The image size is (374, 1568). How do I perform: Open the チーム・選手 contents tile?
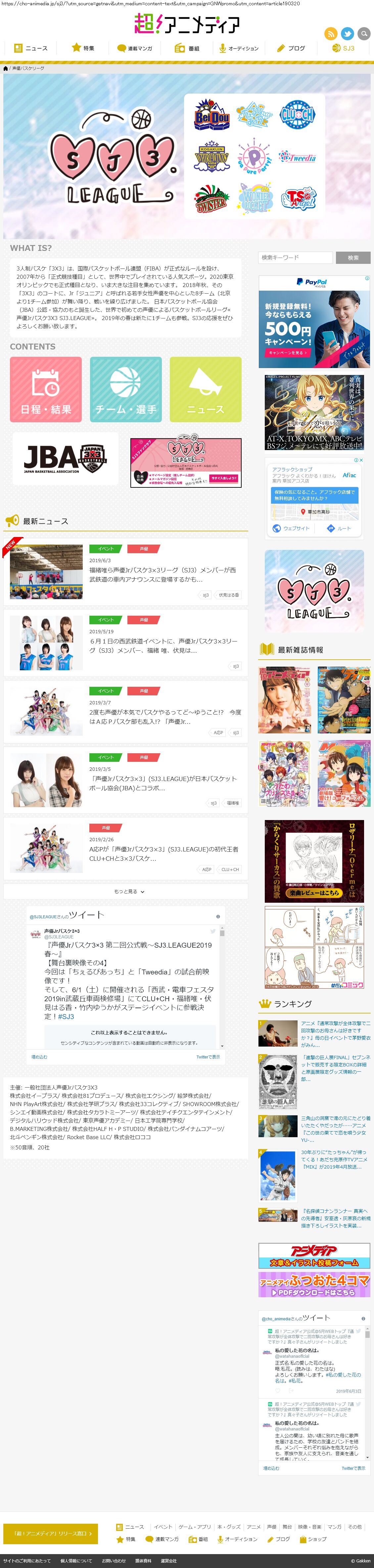click(125, 390)
